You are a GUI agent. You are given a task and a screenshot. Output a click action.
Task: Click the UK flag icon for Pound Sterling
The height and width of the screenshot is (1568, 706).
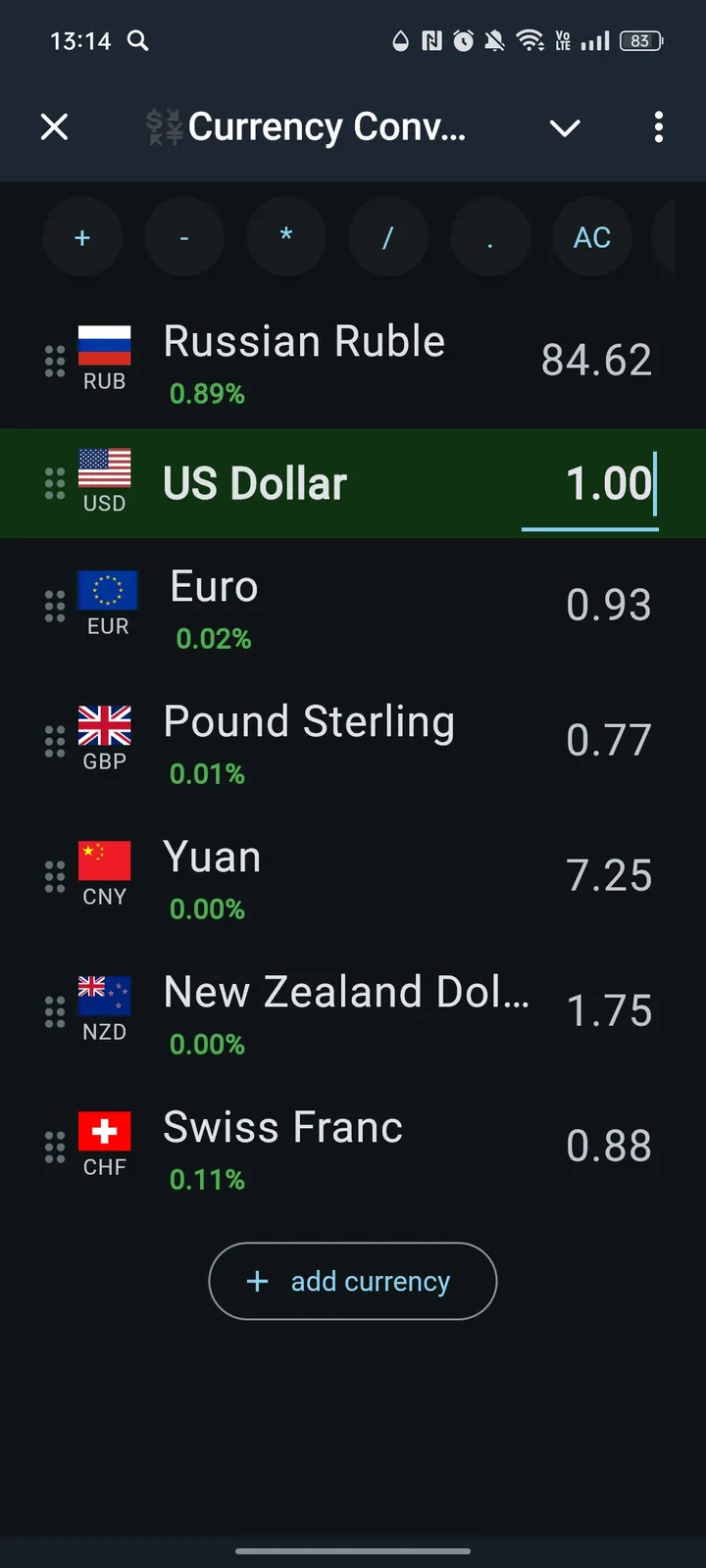pos(104,727)
